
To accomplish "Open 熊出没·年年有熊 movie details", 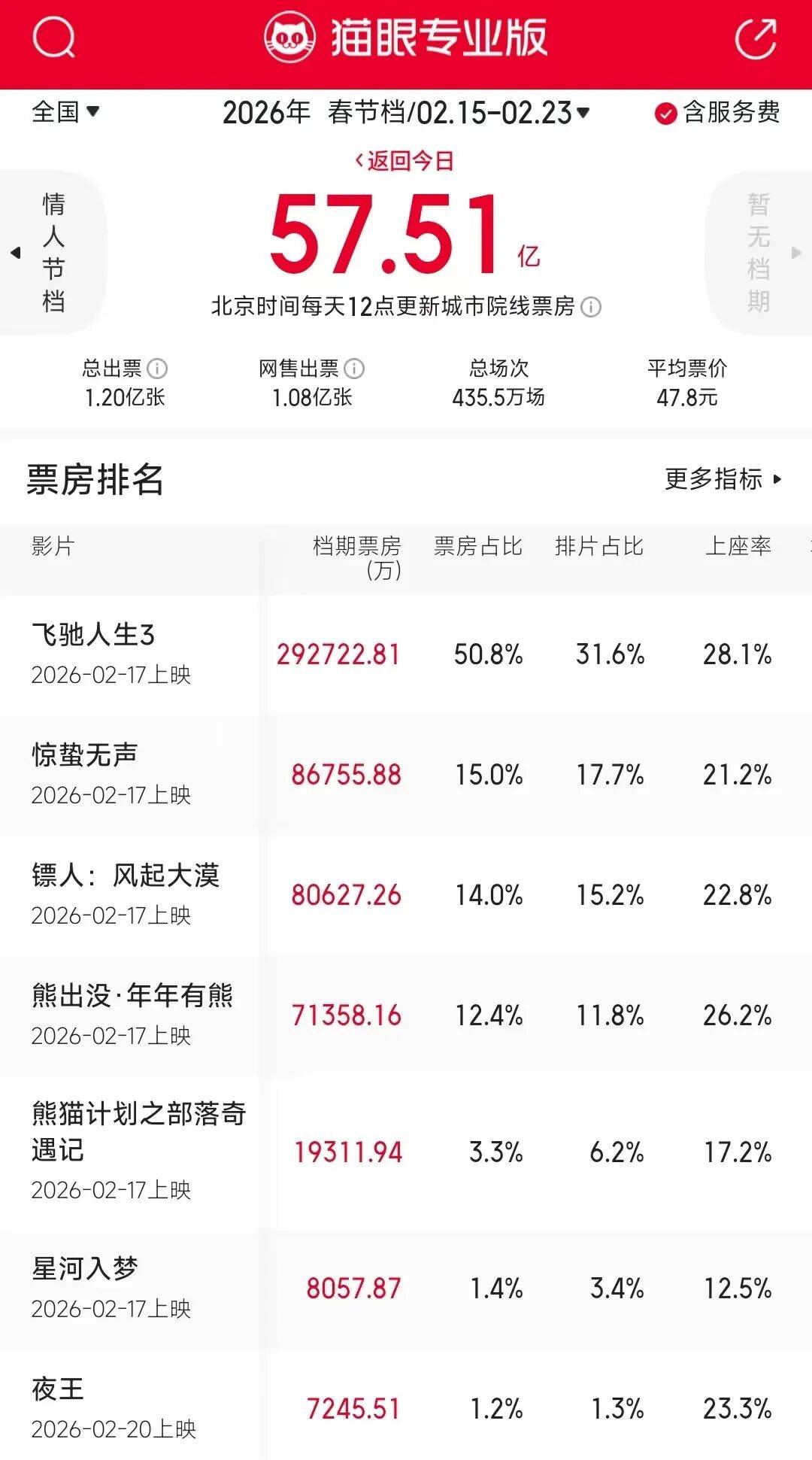I will point(132,996).
